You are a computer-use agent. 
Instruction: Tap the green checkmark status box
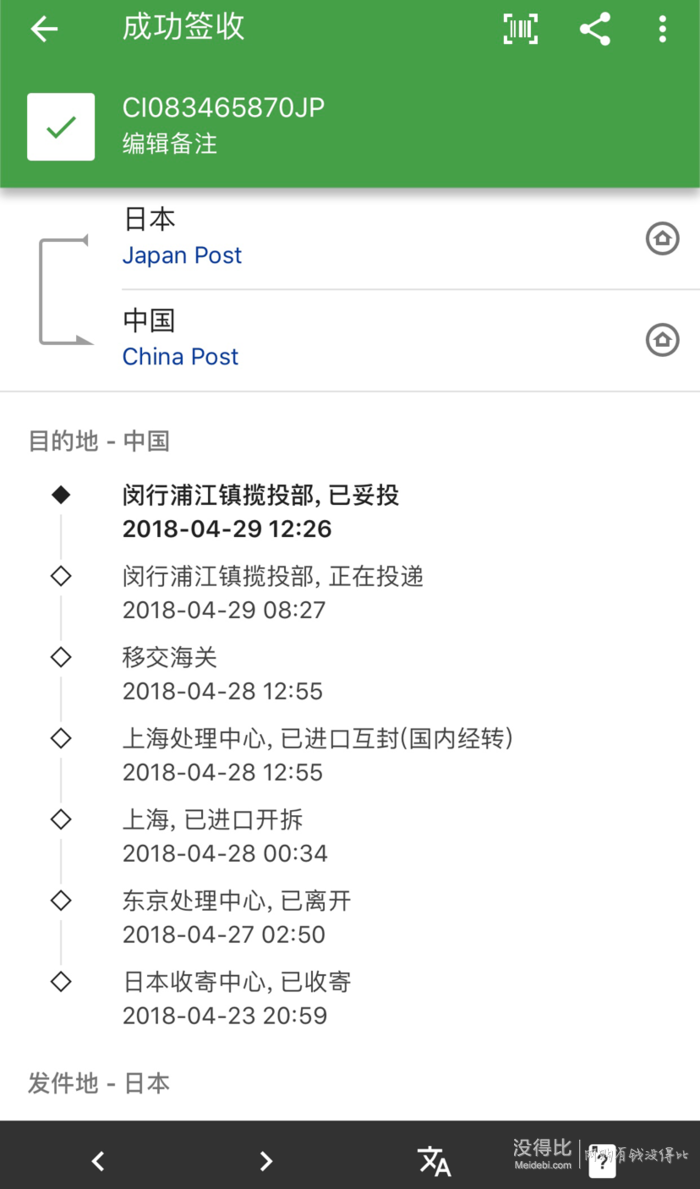tap(61, 127)
